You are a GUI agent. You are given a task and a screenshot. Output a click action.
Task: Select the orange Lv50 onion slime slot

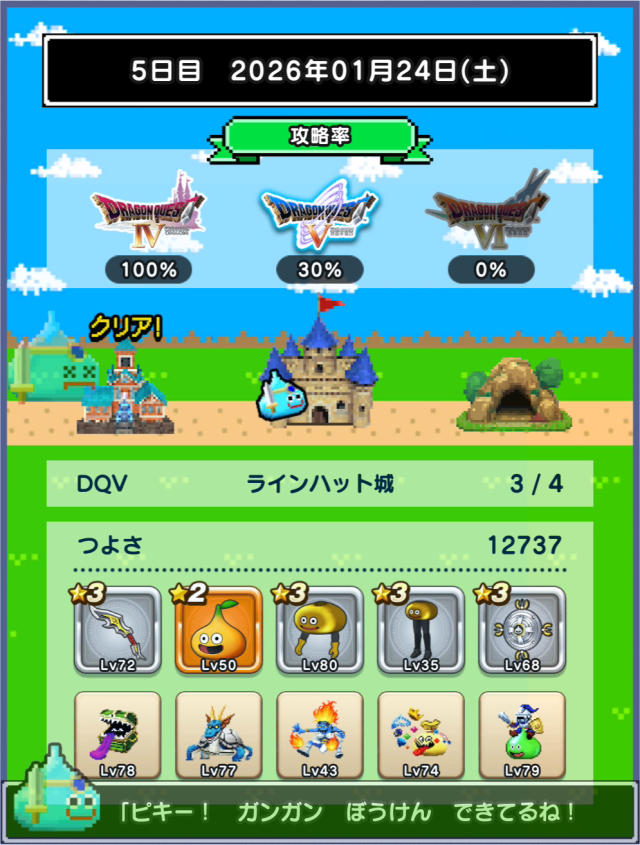pos(219,631)
